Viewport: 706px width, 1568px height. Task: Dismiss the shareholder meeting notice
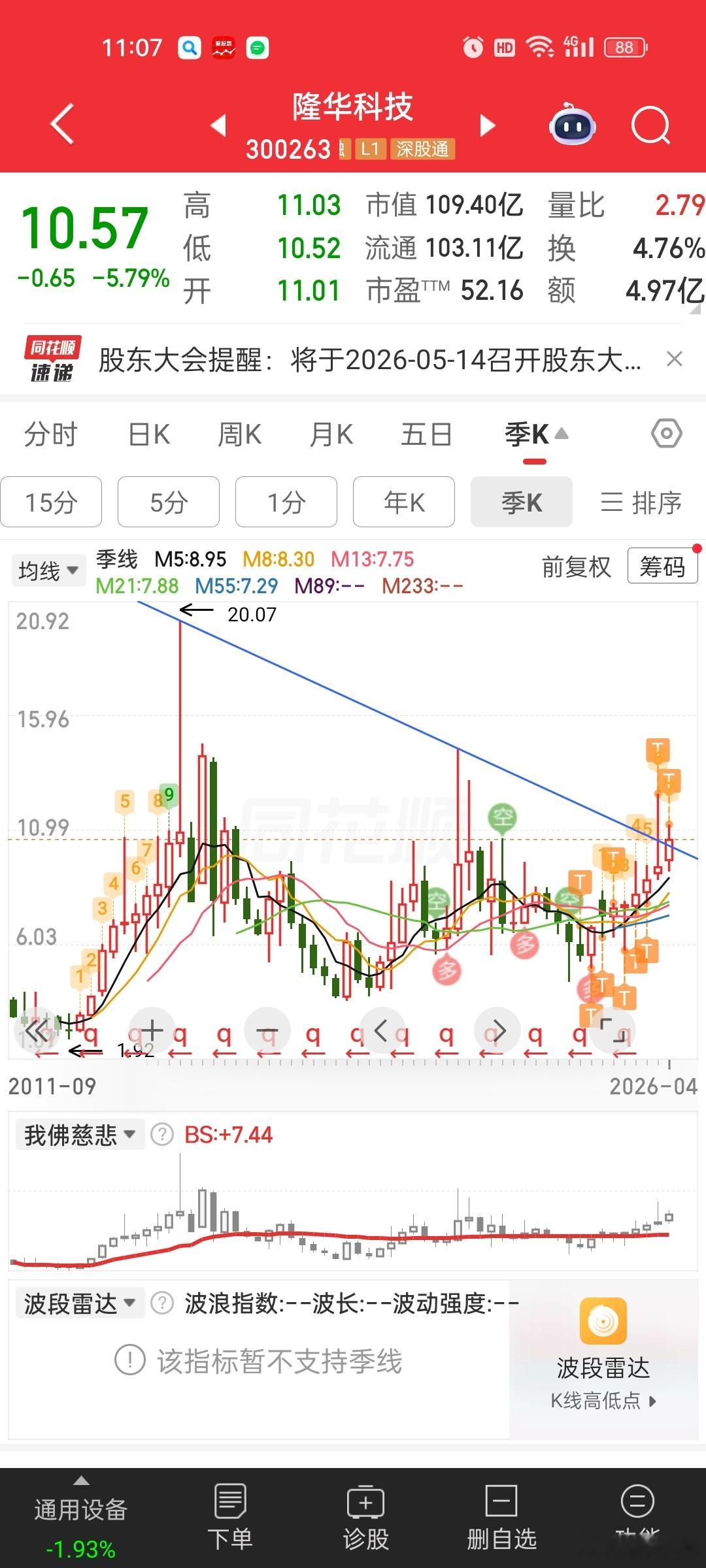pyautogui.click(x=673, y=359)
